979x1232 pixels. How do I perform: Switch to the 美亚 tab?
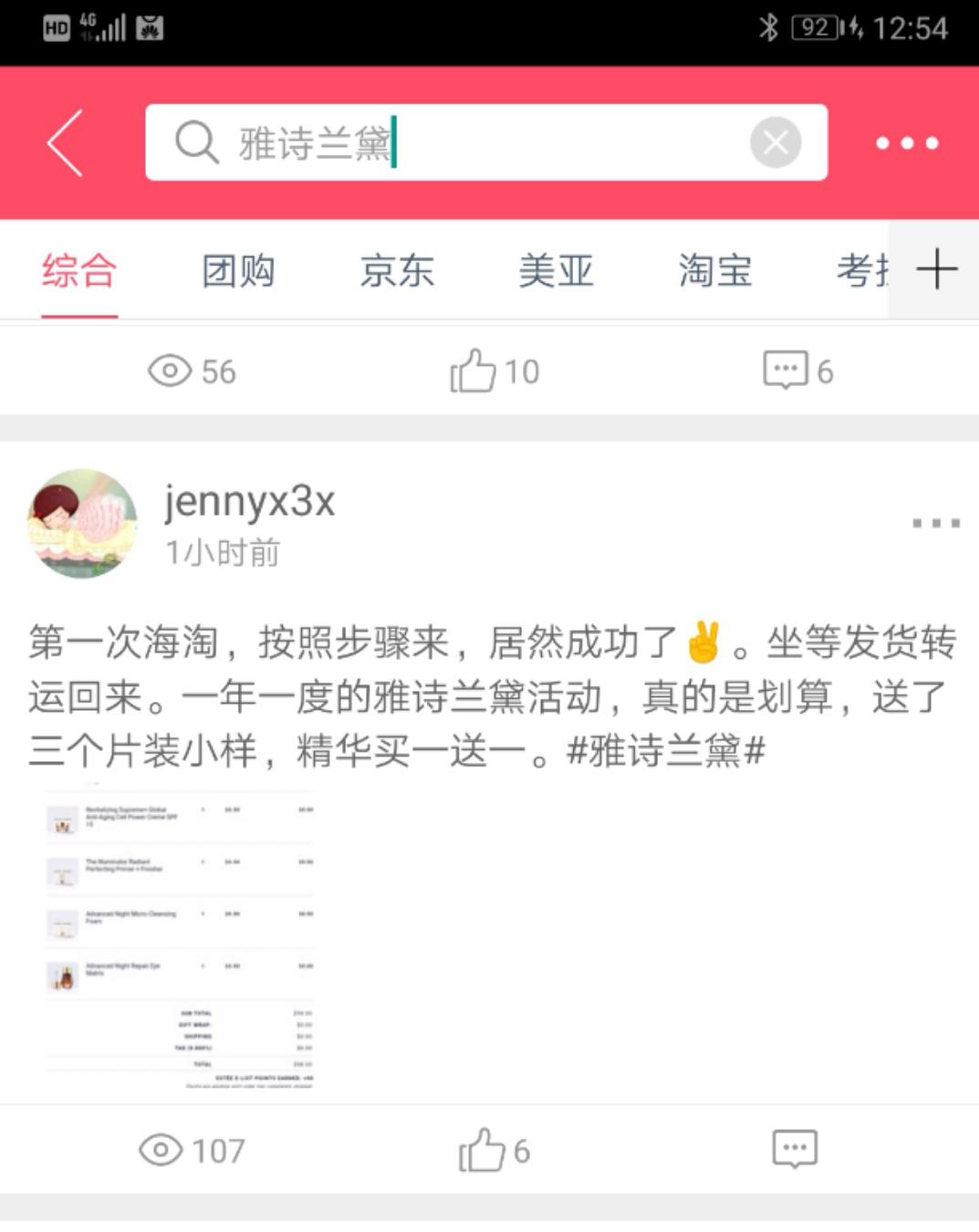tap(556, 271)
